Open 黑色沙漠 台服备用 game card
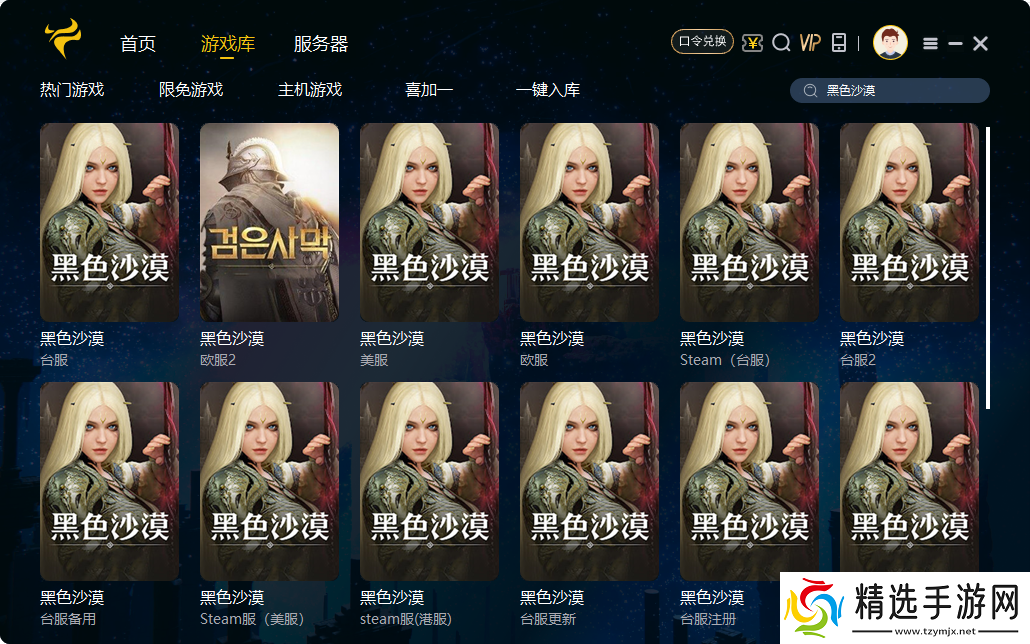 [109, 481]
